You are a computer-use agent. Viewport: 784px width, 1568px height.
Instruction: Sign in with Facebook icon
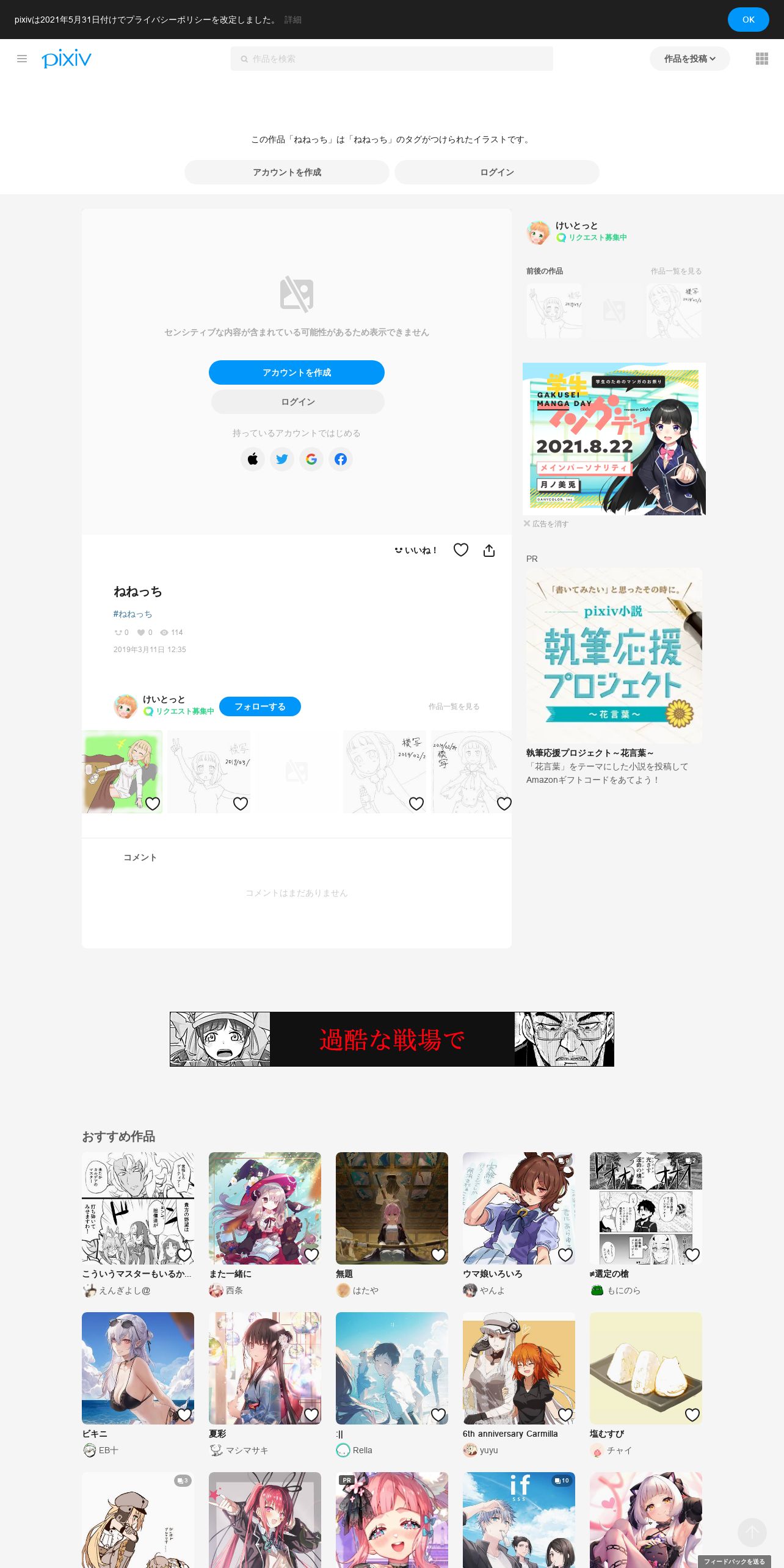click(x=341, y=459)
